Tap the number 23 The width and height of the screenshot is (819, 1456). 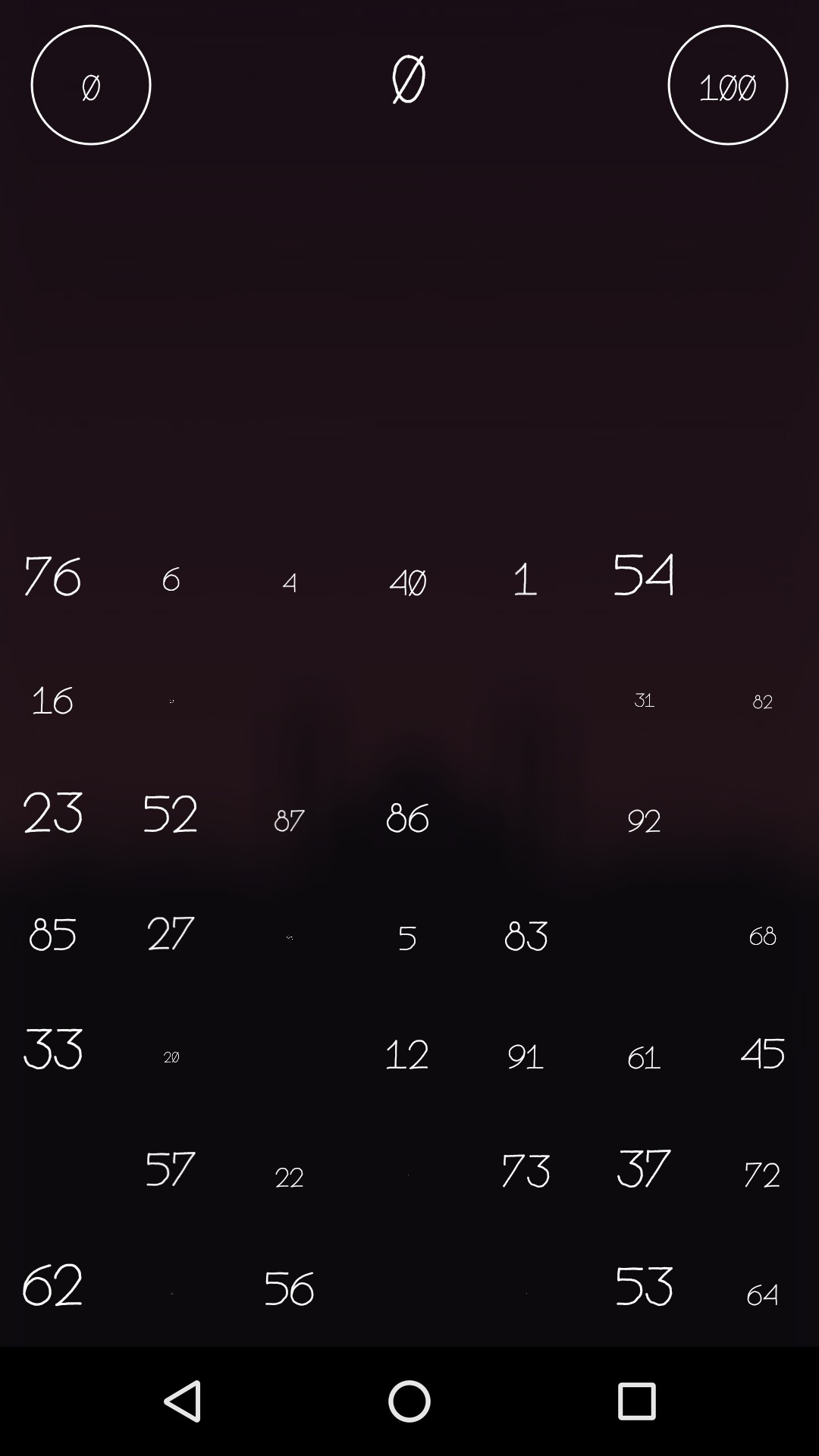click(52, 814)
